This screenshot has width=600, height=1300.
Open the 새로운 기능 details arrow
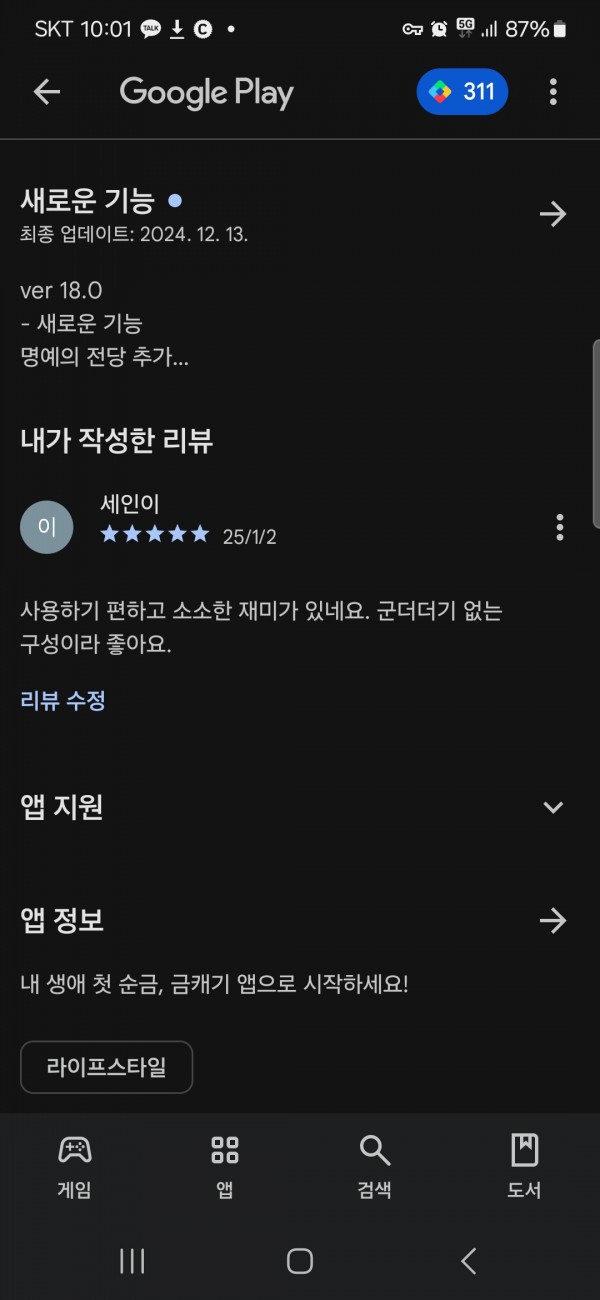(x=553, y=214)
